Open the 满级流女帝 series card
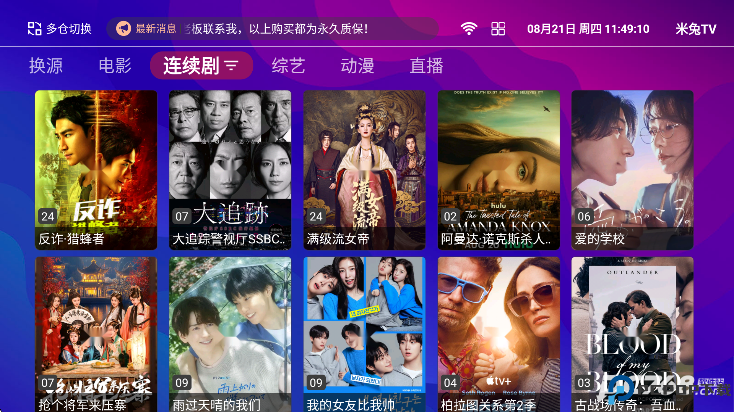Viewport: 734px width, 412px height. 364,168
